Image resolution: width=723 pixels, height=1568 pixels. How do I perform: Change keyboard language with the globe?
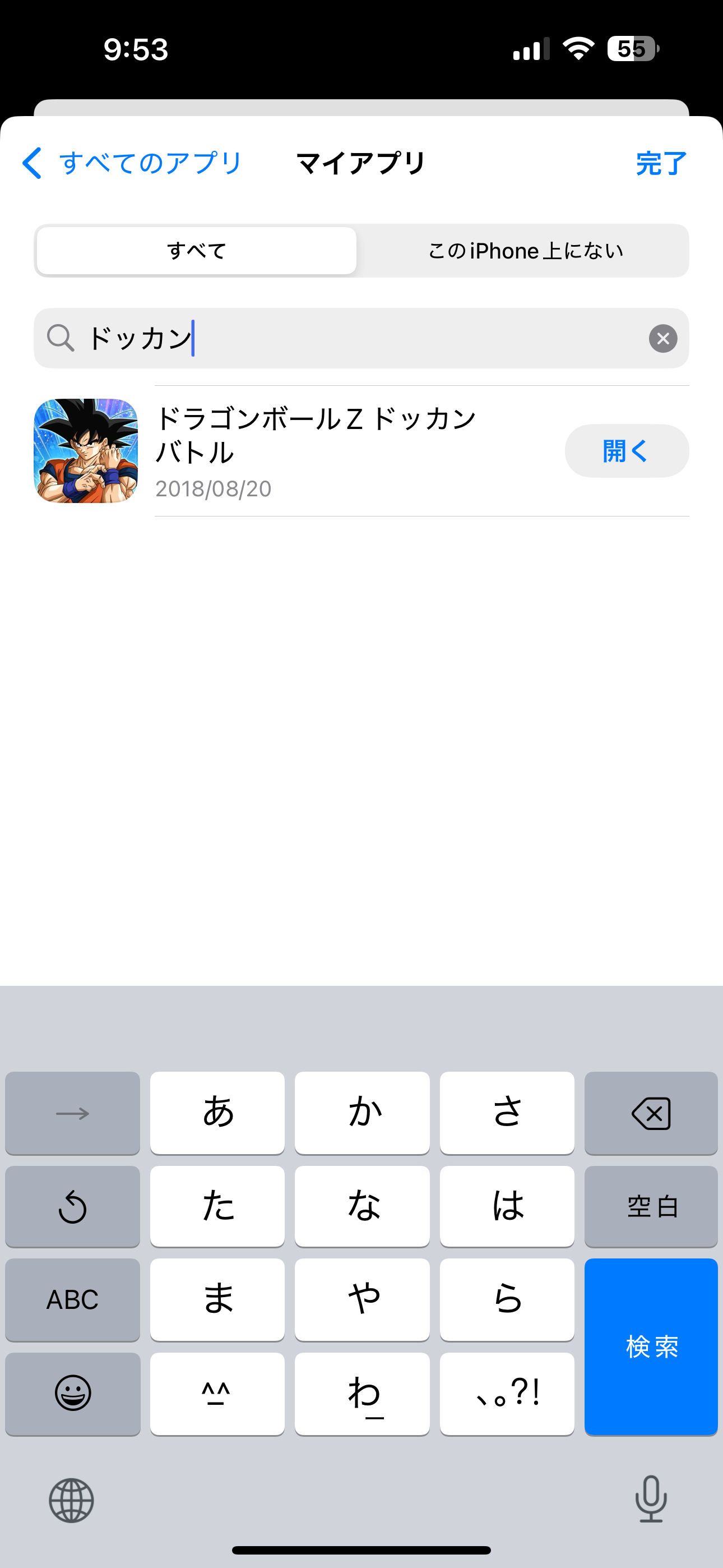(71, 1501)
